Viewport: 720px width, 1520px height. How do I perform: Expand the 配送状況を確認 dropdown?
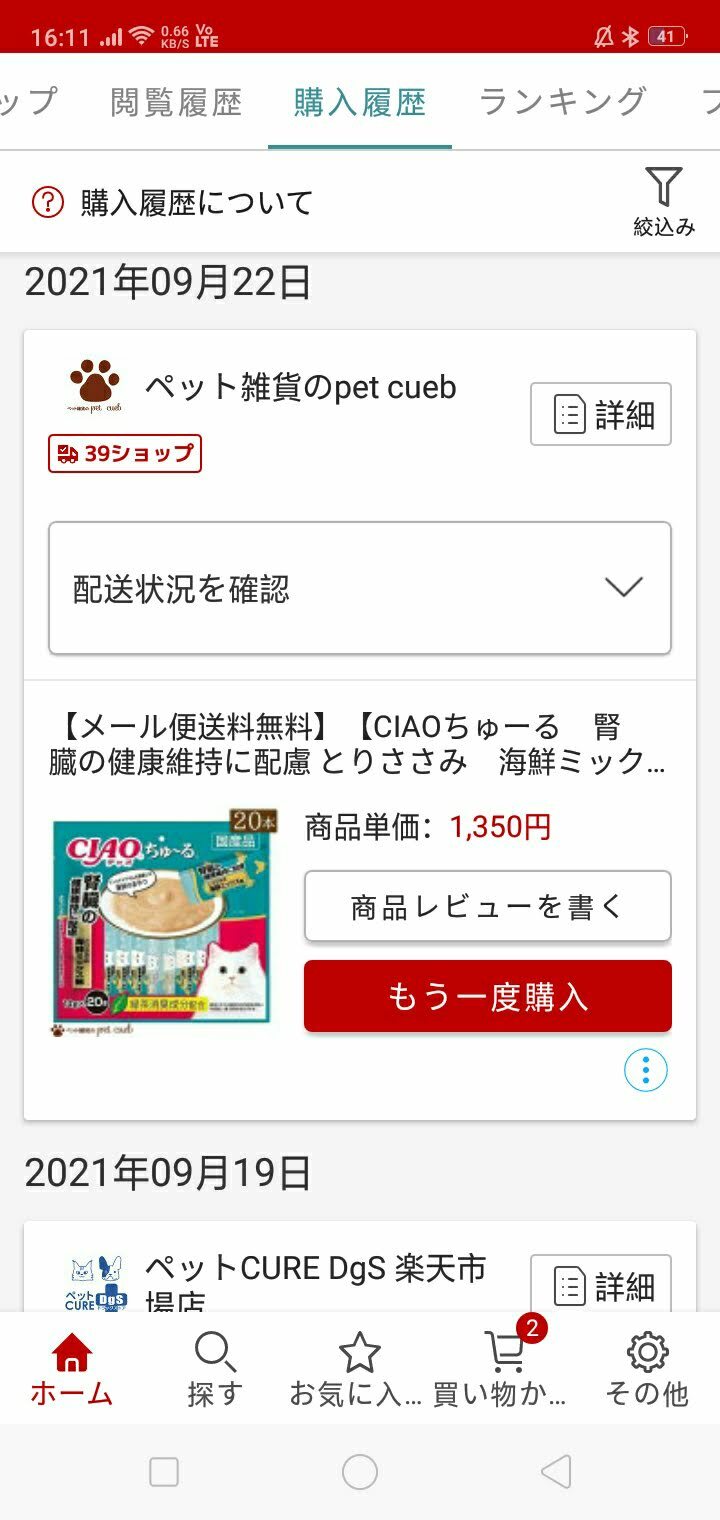point(360,588)
